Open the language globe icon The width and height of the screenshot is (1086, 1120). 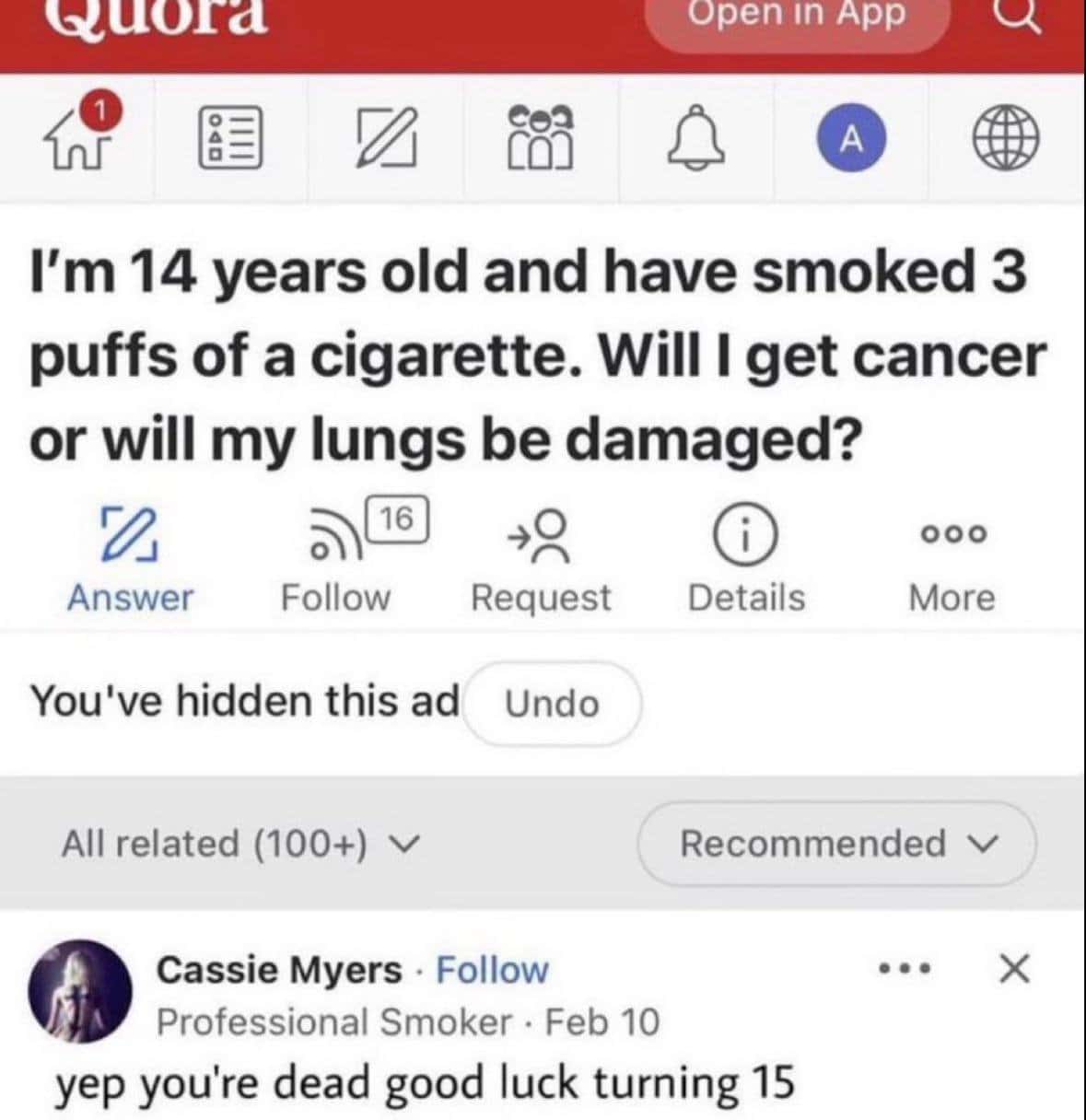[x=1006, y=138]
